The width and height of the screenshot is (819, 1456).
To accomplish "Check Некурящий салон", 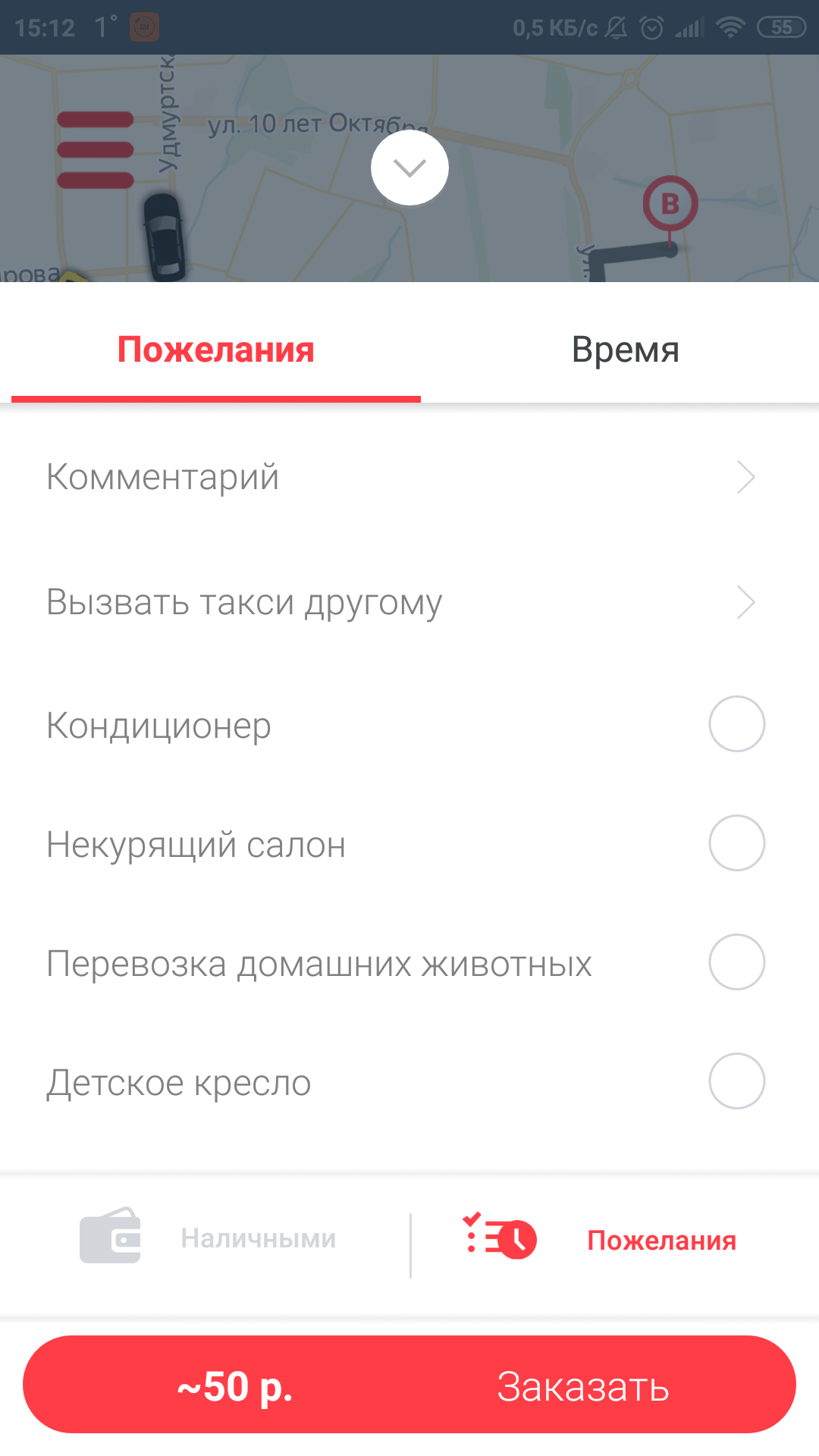I will click(736, 843).
